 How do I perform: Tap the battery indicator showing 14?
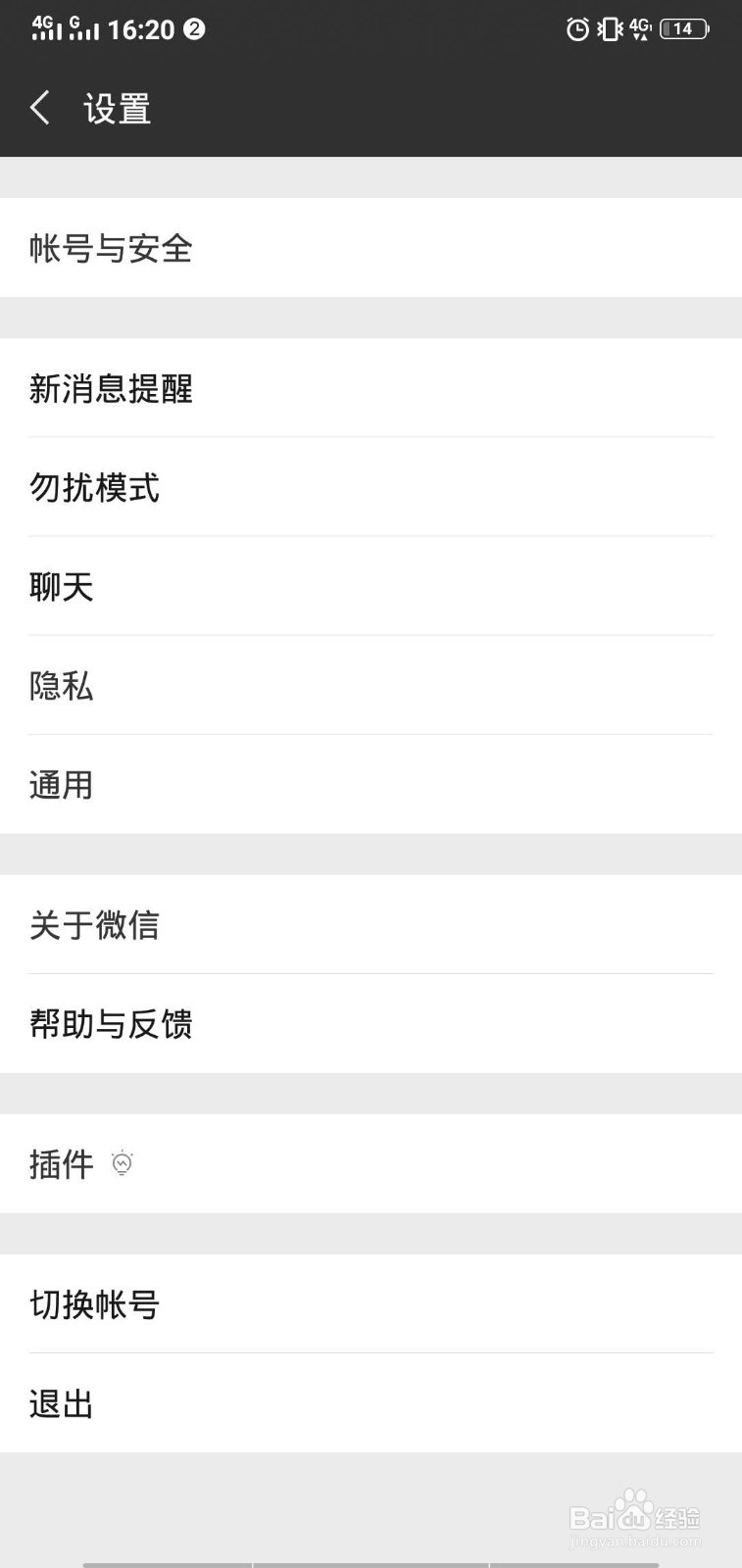click(x=686, y=28)
